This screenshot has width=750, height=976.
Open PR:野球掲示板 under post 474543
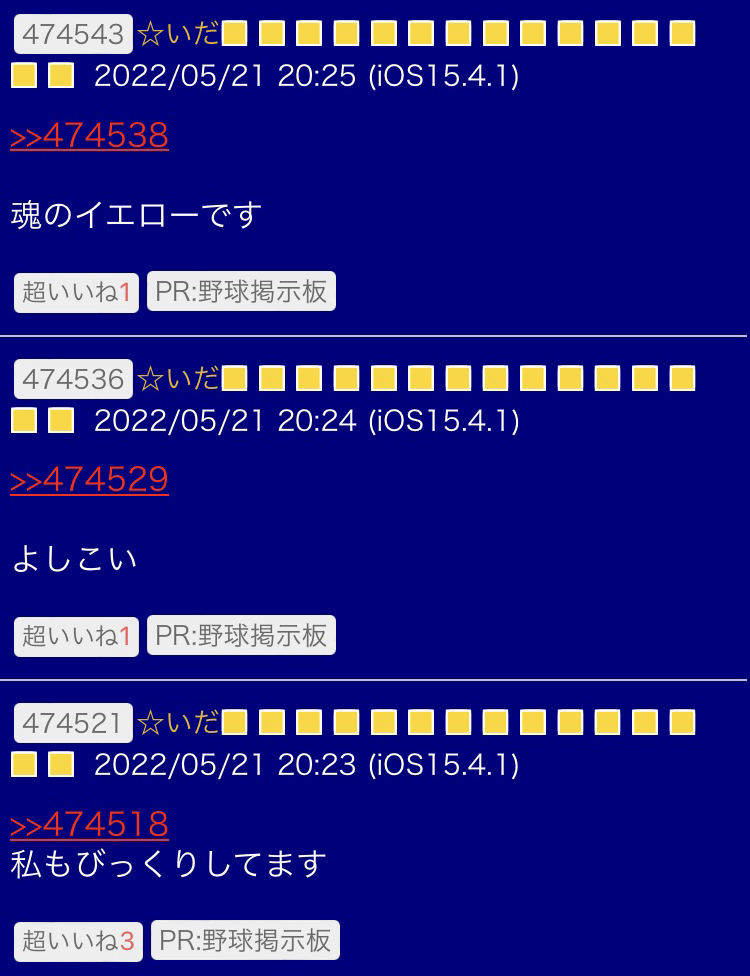(x=241, y=291)
